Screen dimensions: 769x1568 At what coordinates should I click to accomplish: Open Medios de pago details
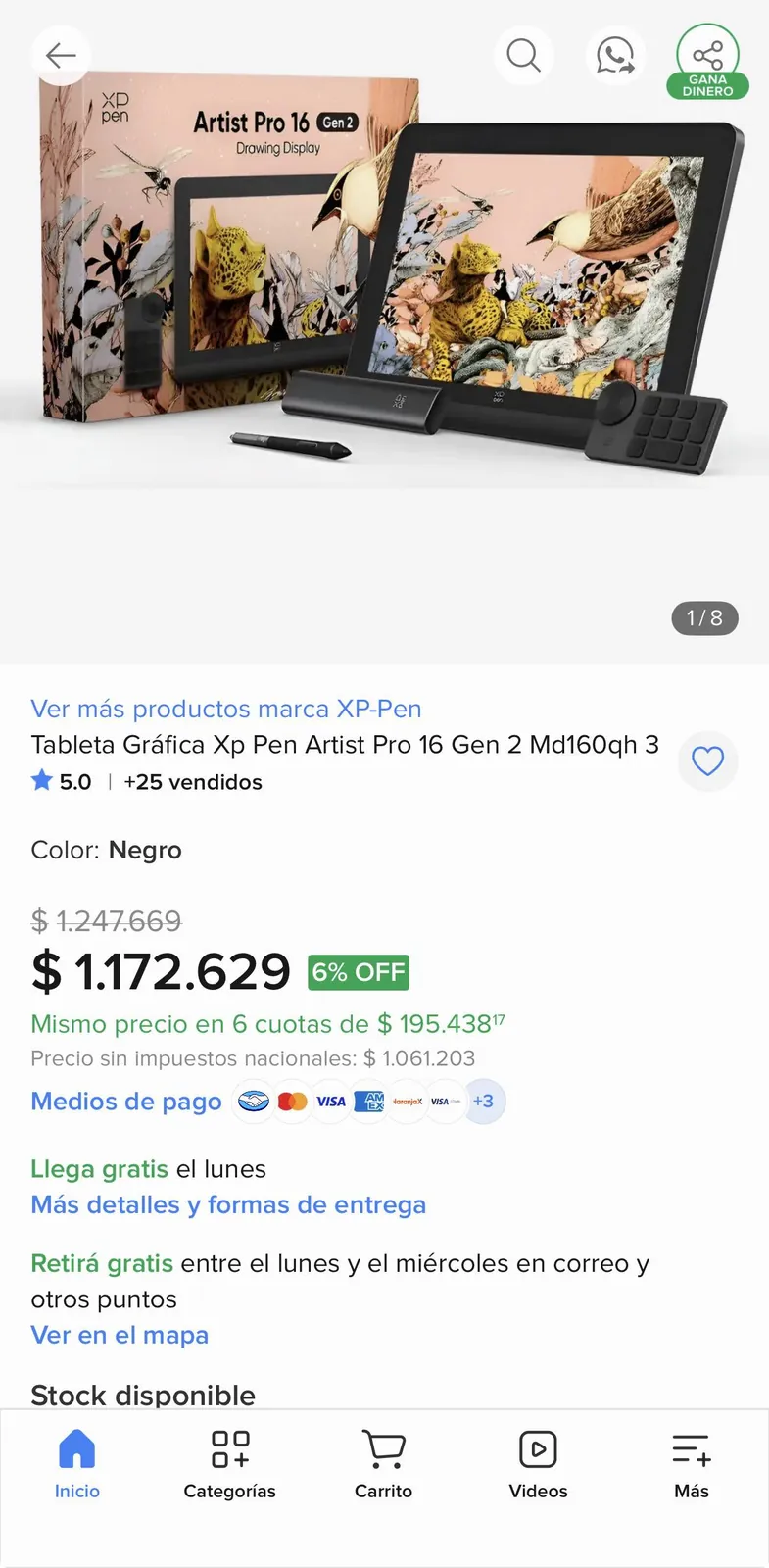coord(126,1102)
